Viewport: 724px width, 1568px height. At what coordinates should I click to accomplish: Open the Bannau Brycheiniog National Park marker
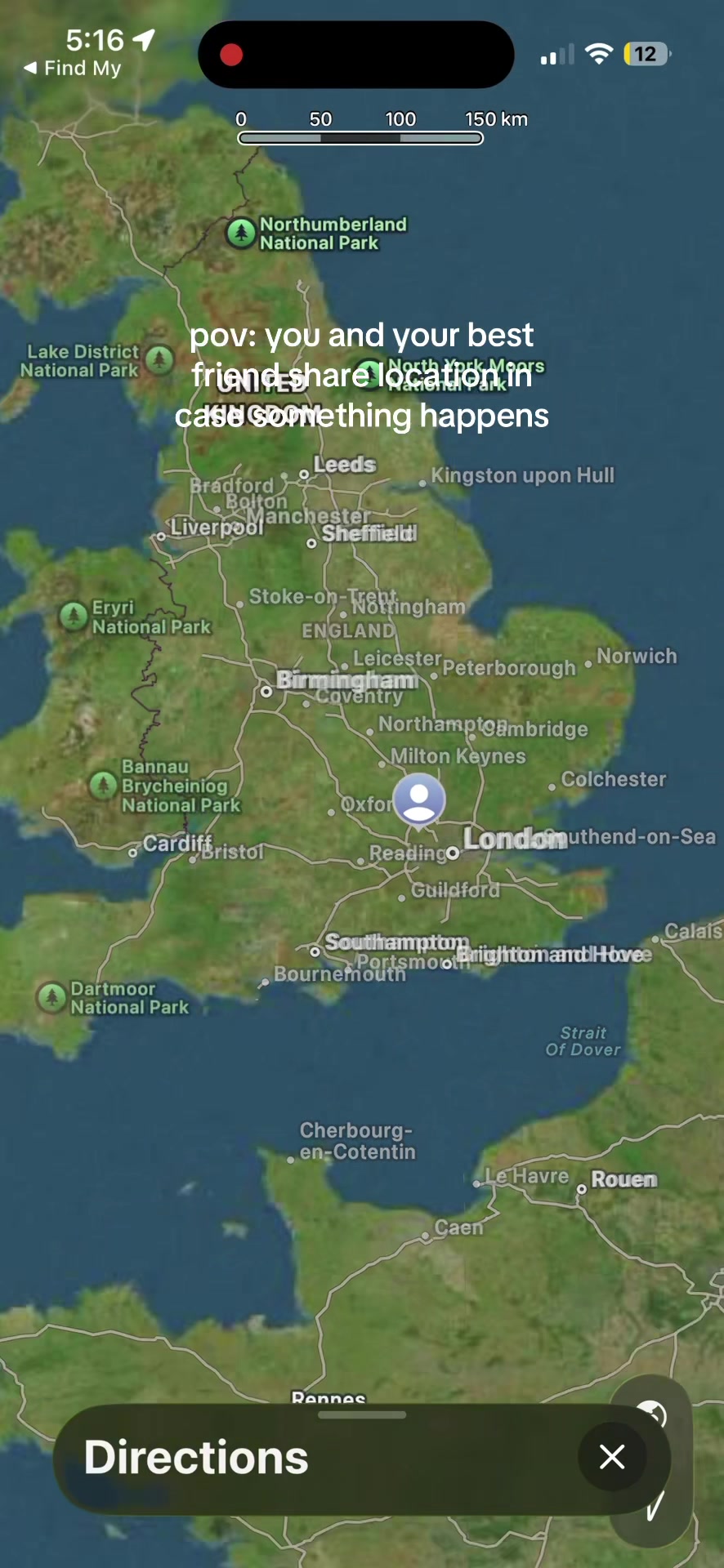(103, 785)
